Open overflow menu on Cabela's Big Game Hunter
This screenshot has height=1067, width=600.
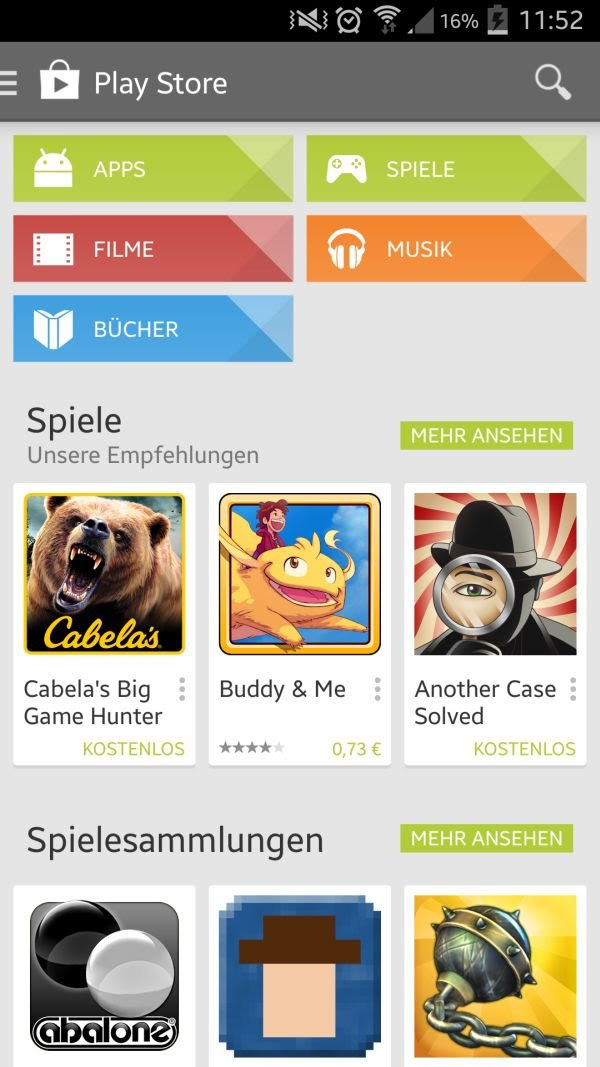coord(182,689)
